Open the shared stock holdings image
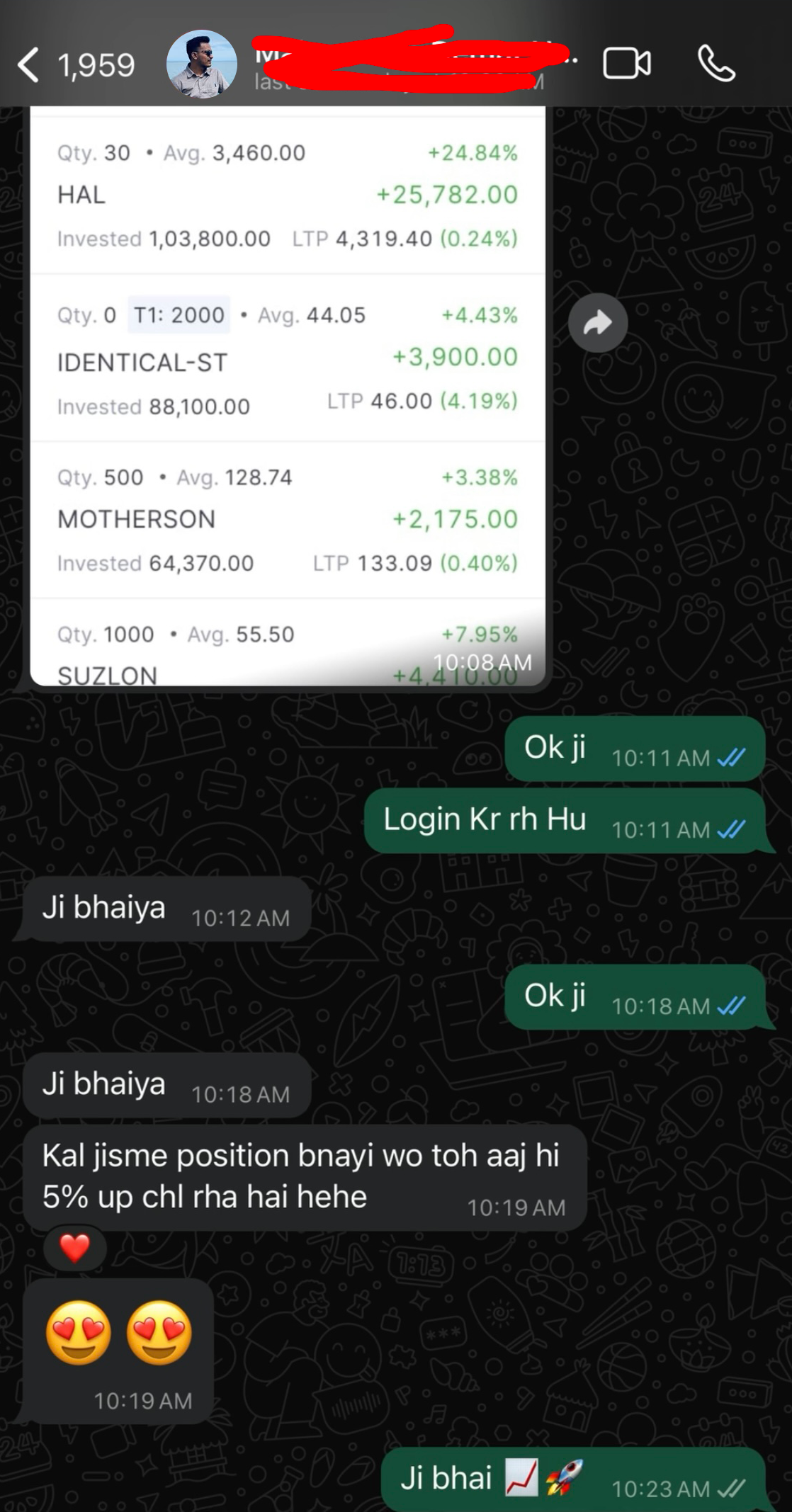Viewport: 792px width, 1512px height. coord(288,397)
